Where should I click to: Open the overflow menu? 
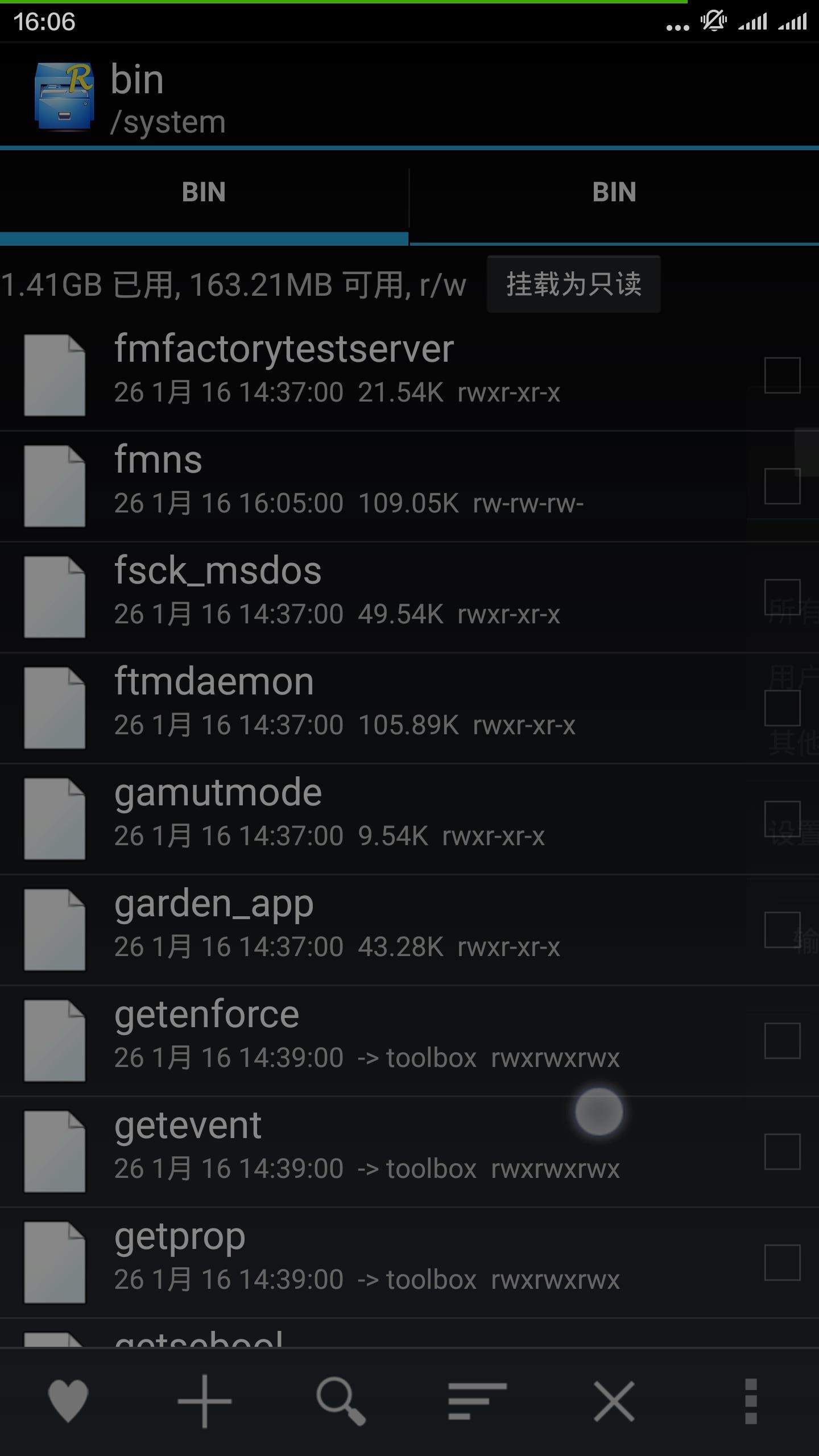(x=751, y=1401)
